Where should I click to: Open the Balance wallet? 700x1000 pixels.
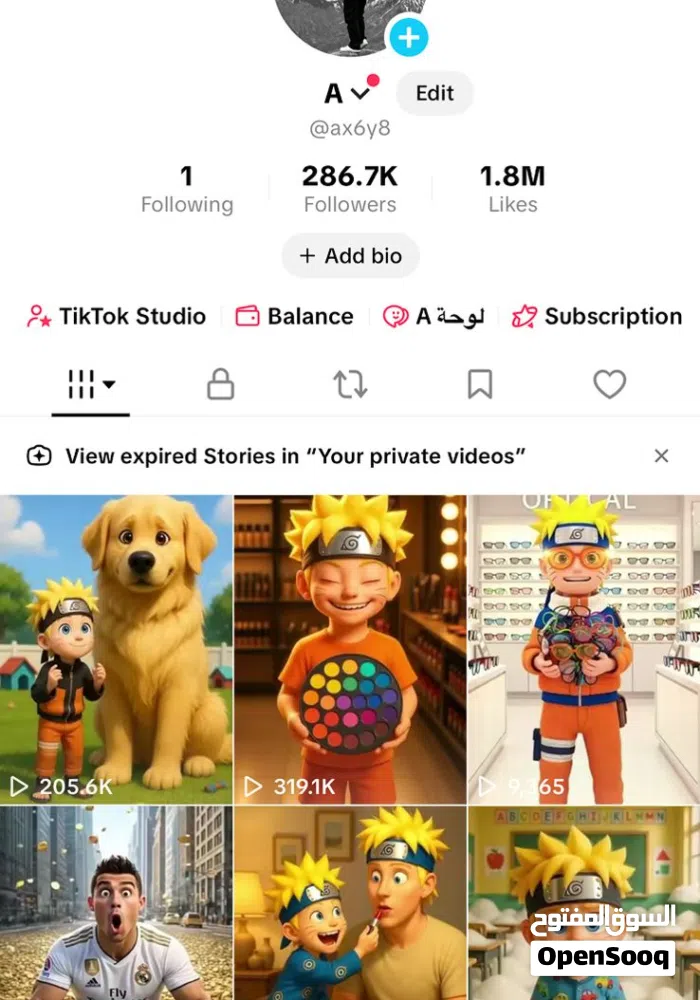295,317
